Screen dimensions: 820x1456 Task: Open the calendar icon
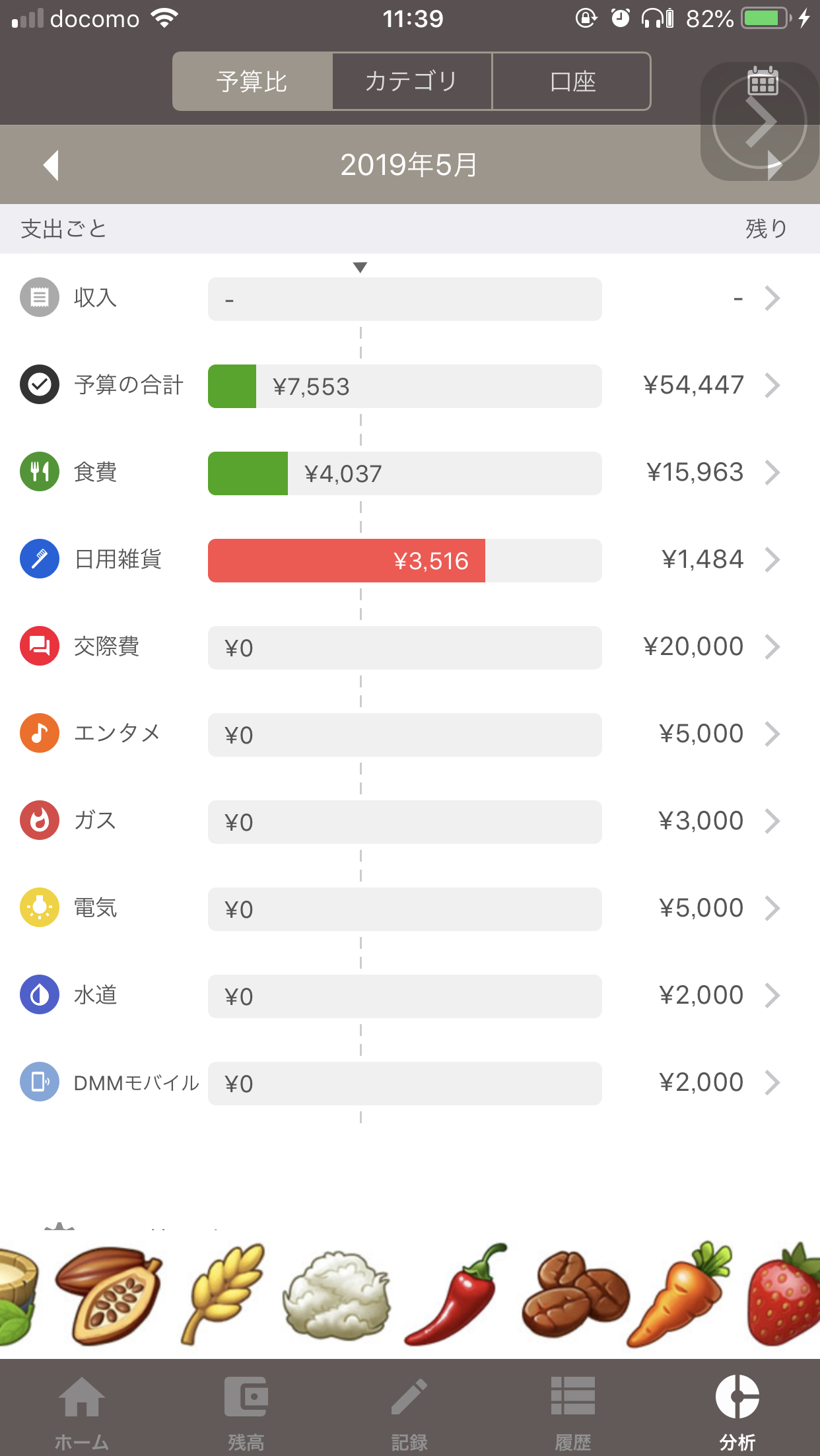tap(763, 82)
